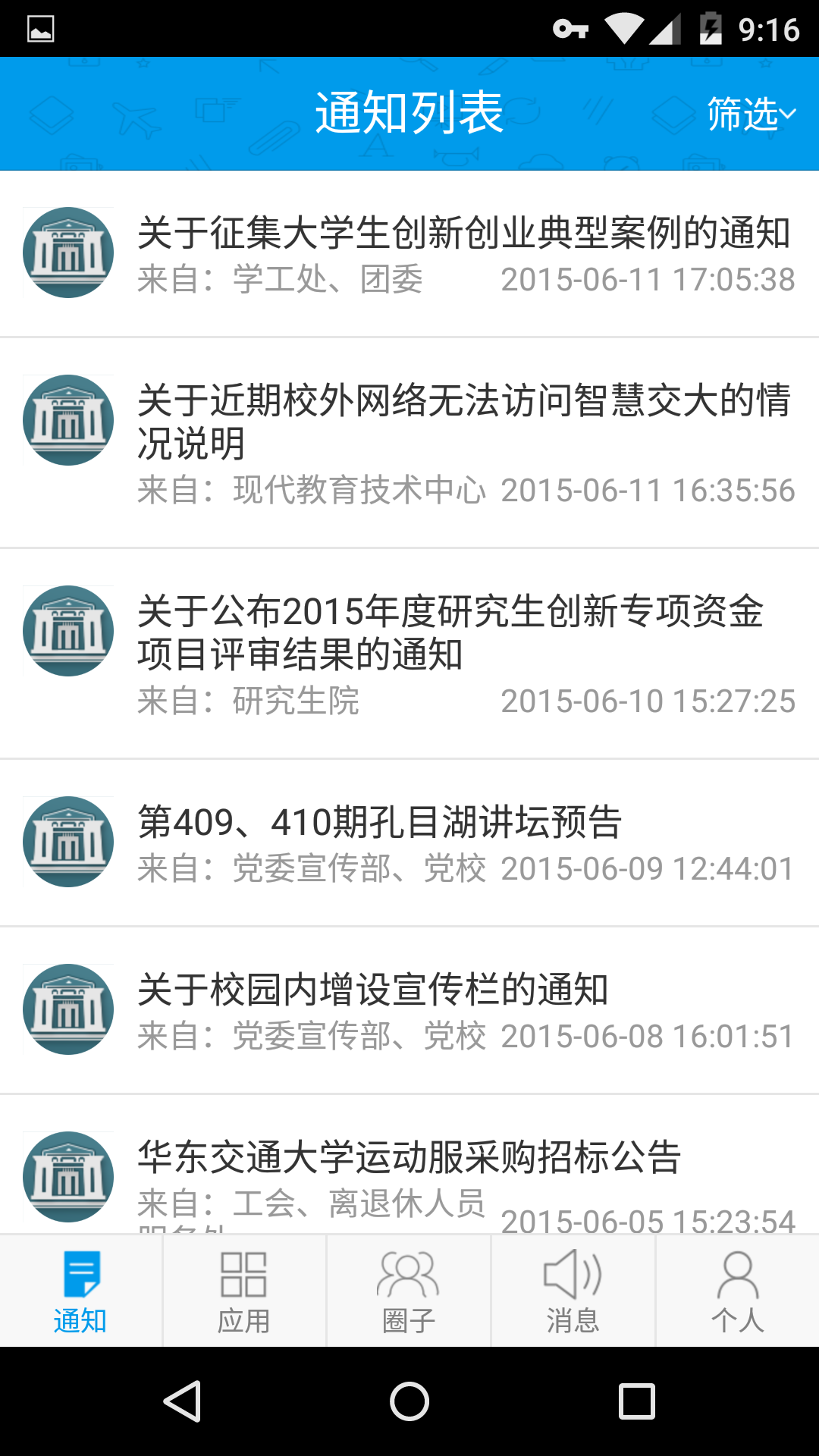The image size is (819, 1456).
Task: Go to the home screen
Action: (409, 1401)
